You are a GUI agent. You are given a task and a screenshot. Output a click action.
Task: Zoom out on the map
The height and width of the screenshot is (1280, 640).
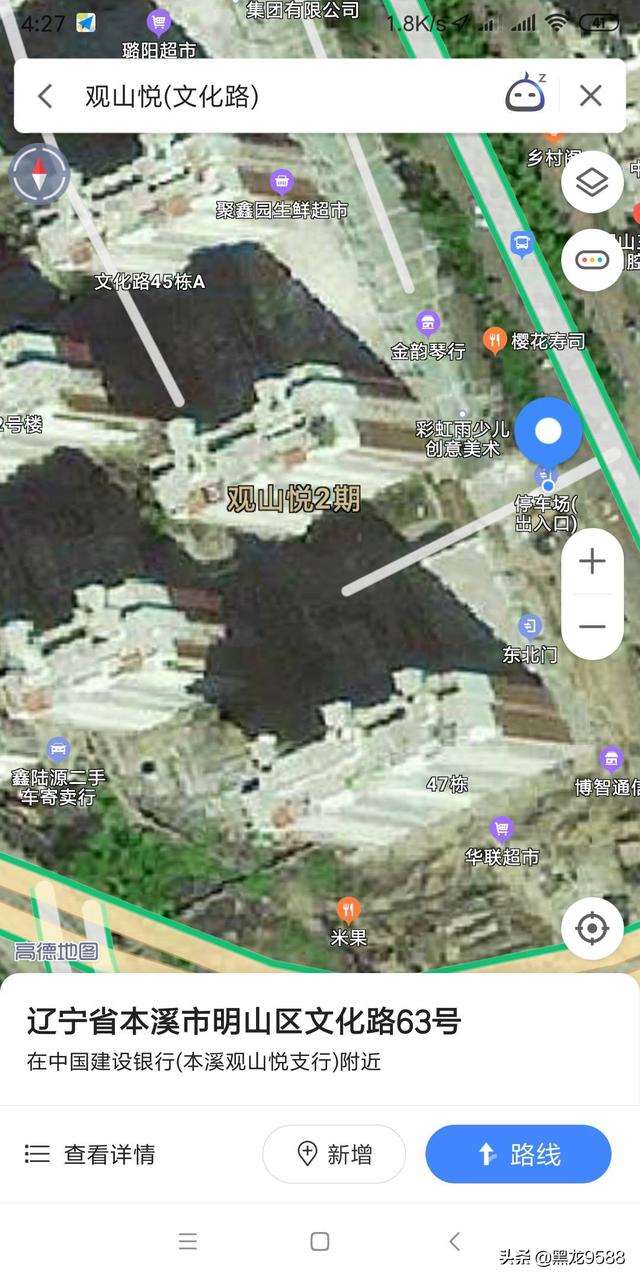coord(592,627)
